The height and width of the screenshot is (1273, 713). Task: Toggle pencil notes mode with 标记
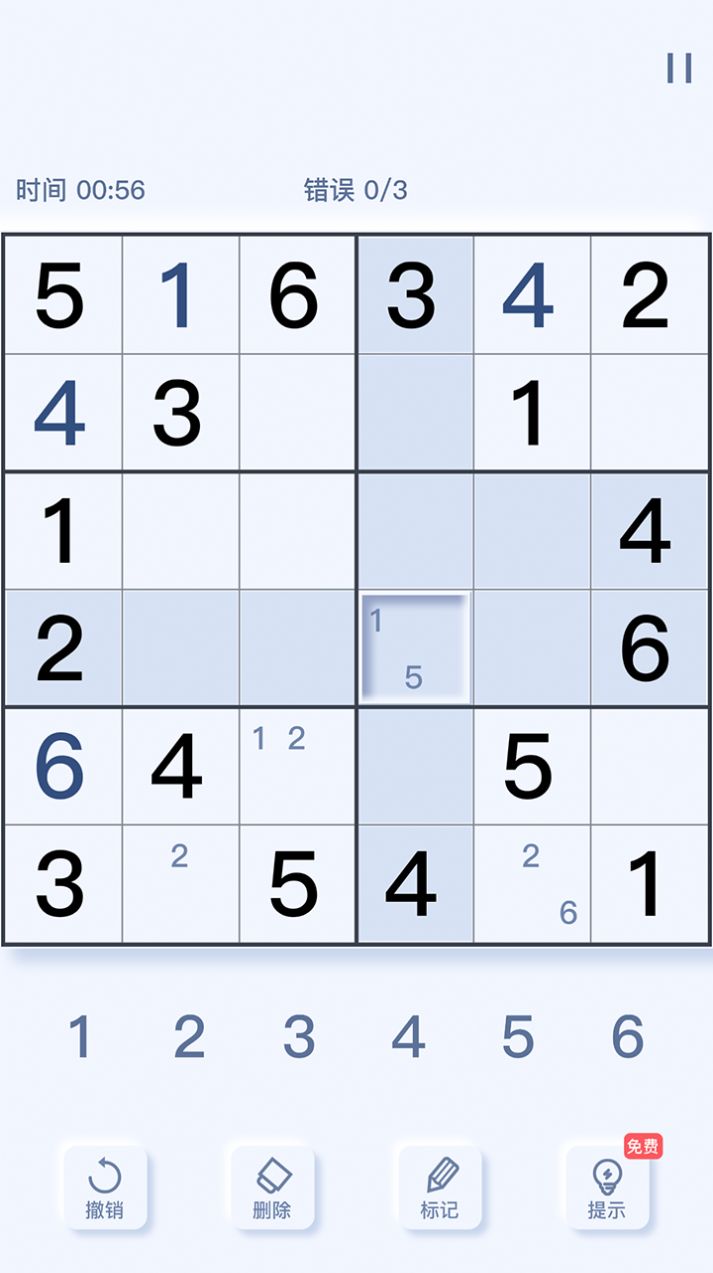point(439,1187)
